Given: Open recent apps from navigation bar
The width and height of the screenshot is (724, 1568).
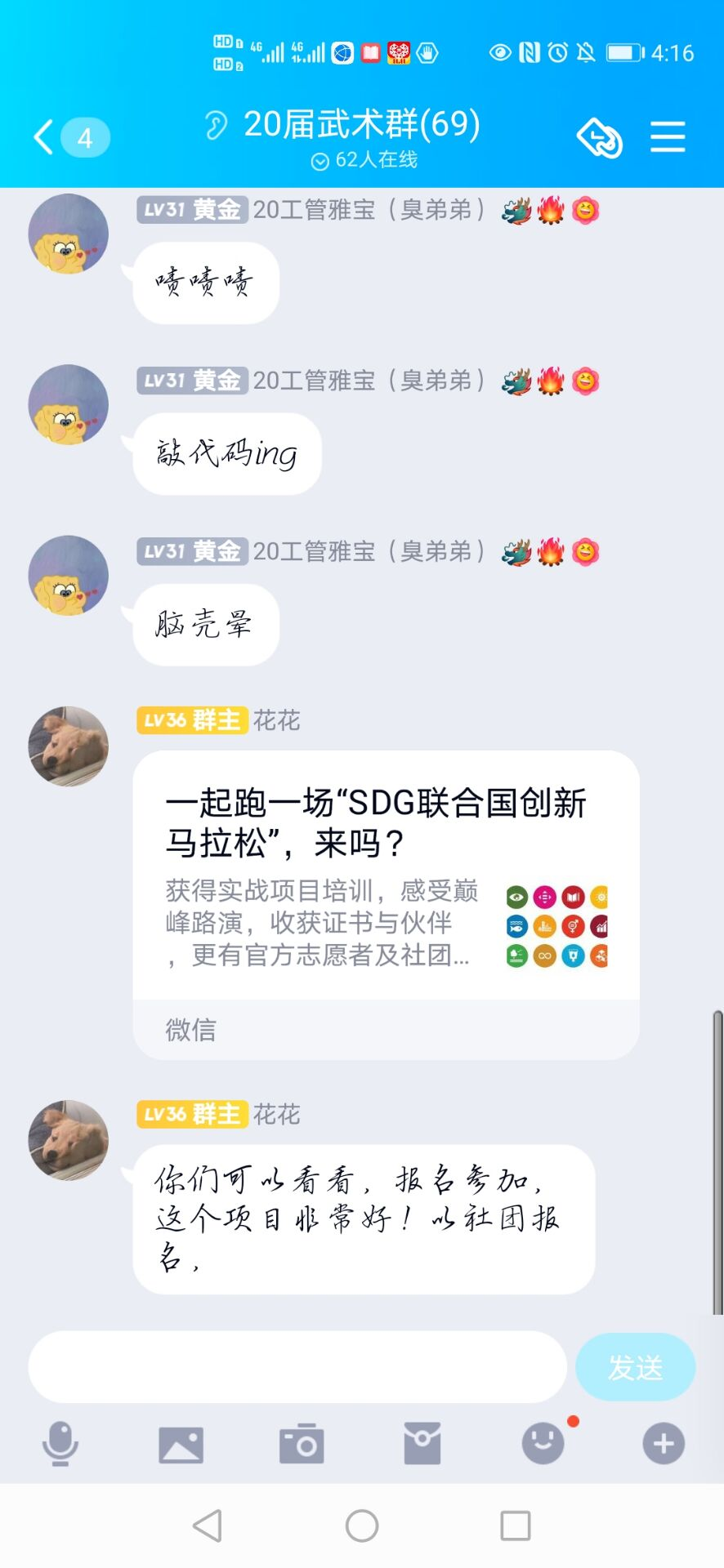Looking at the screenshot, I should [515, 1525].
